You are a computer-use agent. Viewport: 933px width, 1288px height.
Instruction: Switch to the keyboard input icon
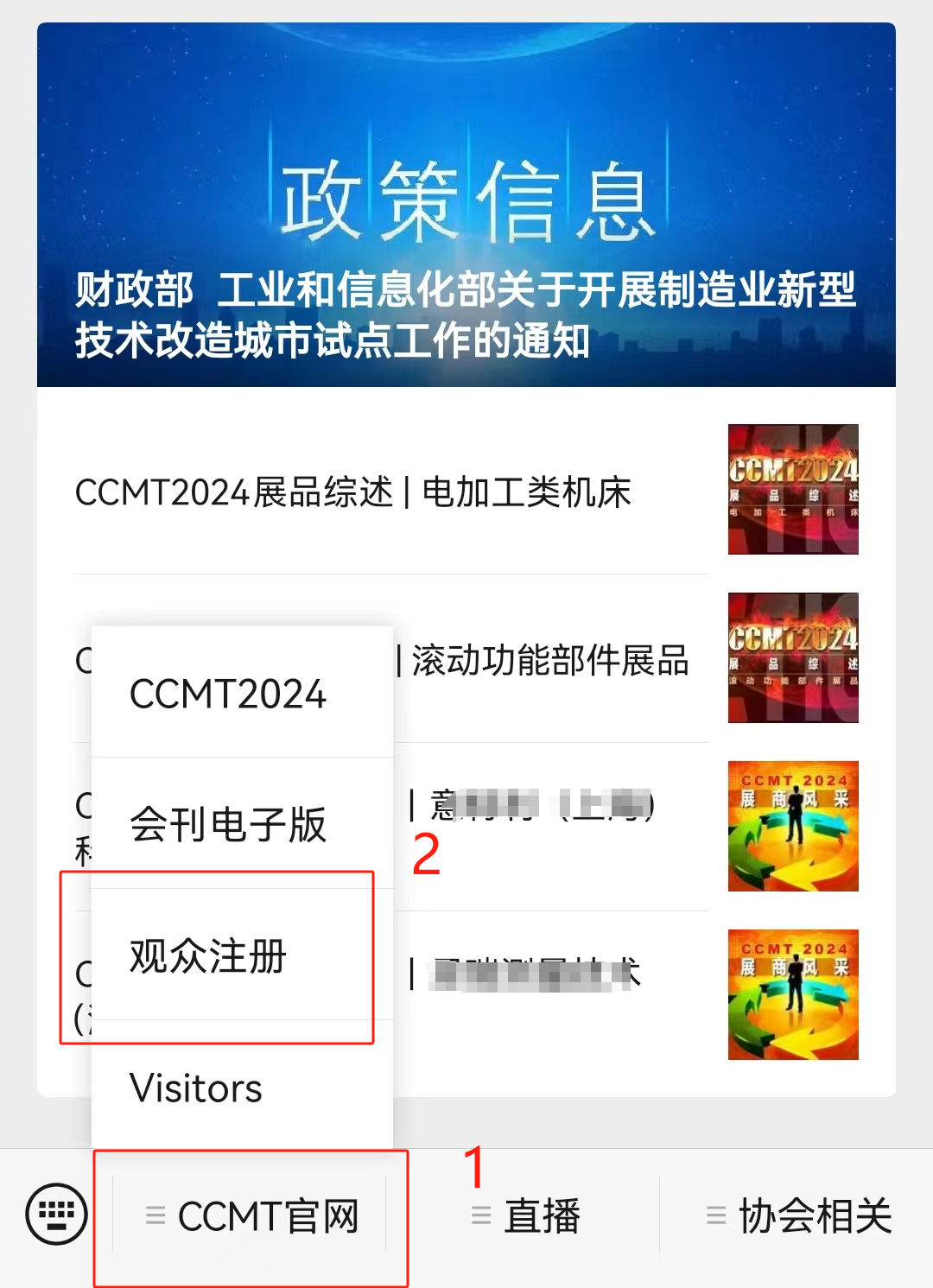[x=57, y=1215]
